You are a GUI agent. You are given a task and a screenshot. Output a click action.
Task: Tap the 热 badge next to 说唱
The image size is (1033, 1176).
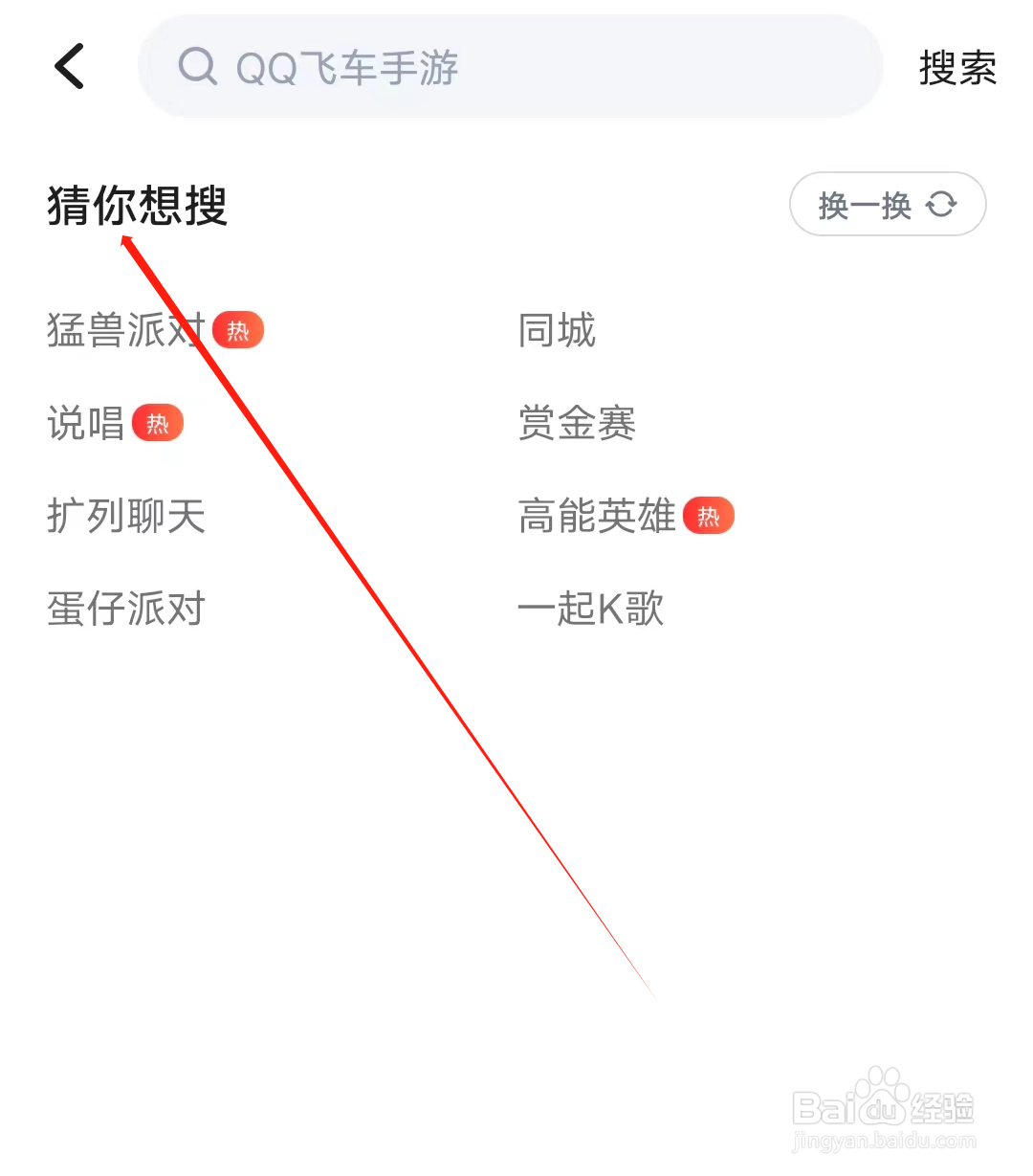[157, 422]
